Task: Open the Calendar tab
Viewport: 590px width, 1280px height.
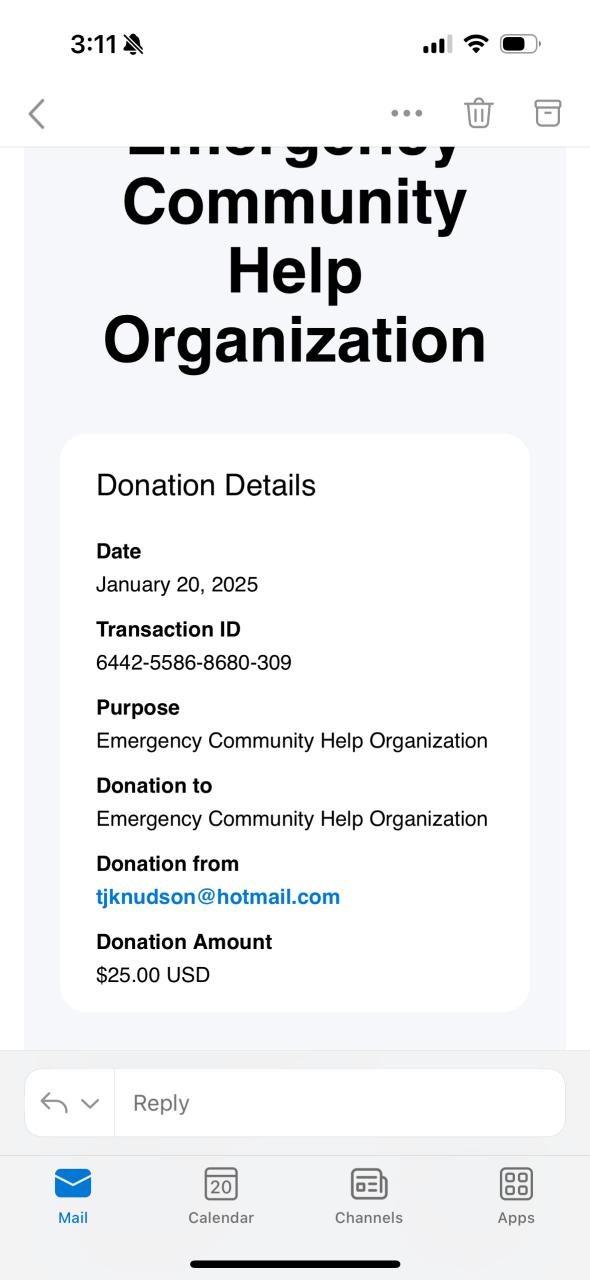Action: click(221, 1196)
